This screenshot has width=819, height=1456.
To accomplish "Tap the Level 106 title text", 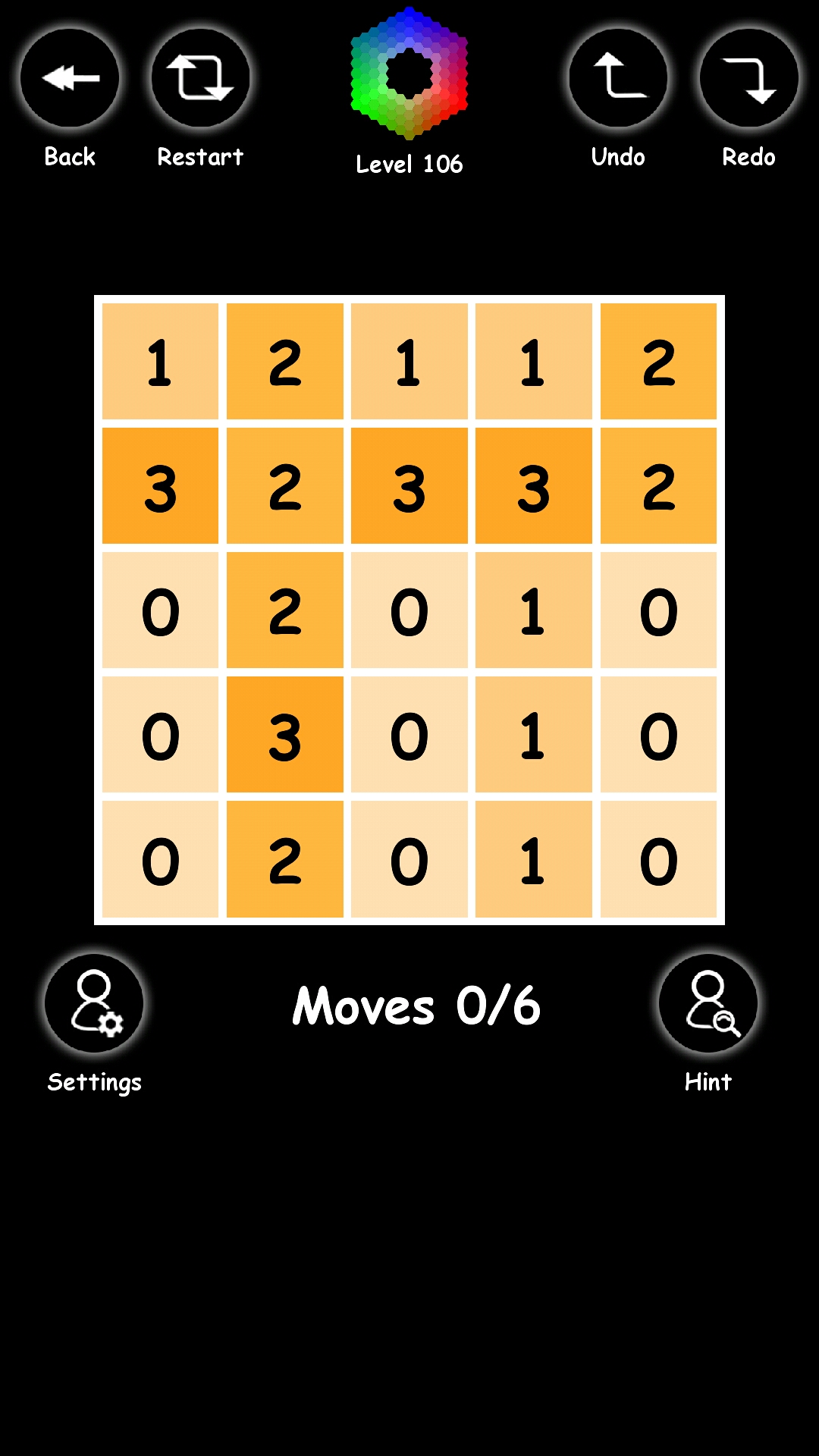I will (409, 163).
